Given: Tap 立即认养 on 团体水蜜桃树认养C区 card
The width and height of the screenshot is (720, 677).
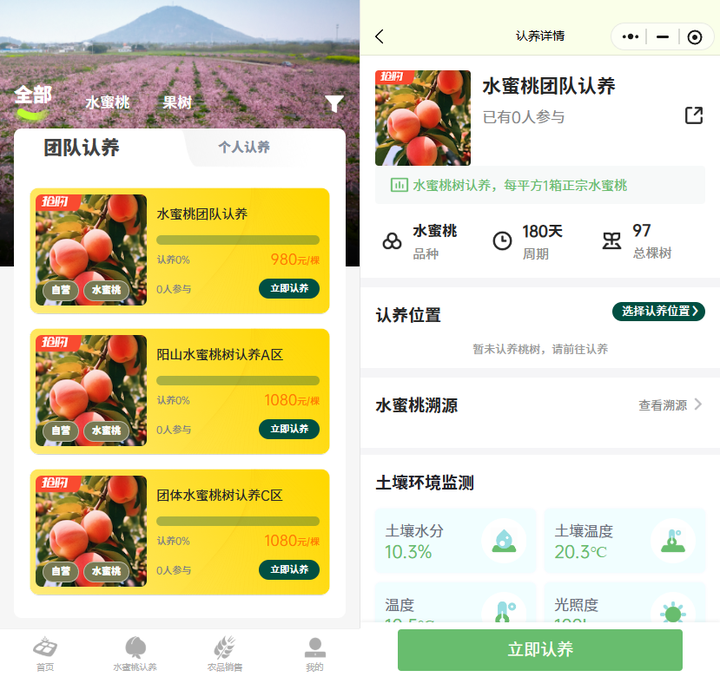Looking at the screenshot, I should click(289, 569).
